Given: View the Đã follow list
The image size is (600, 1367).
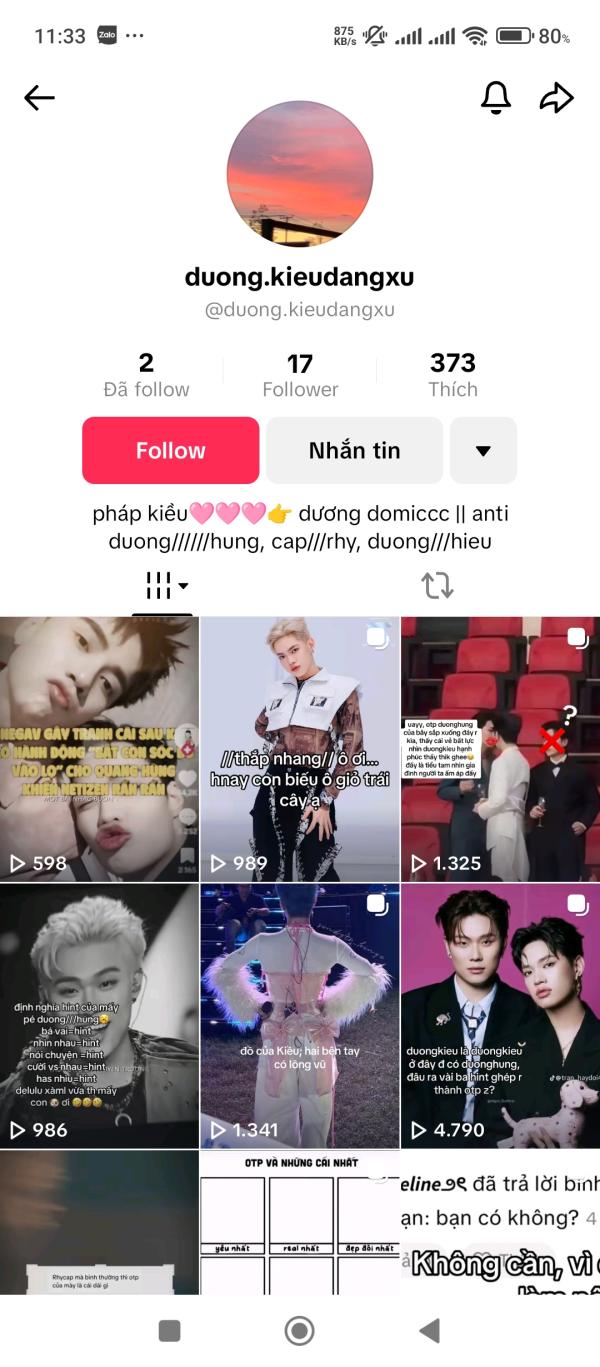Looking at the screenshot, I should 146,375.
